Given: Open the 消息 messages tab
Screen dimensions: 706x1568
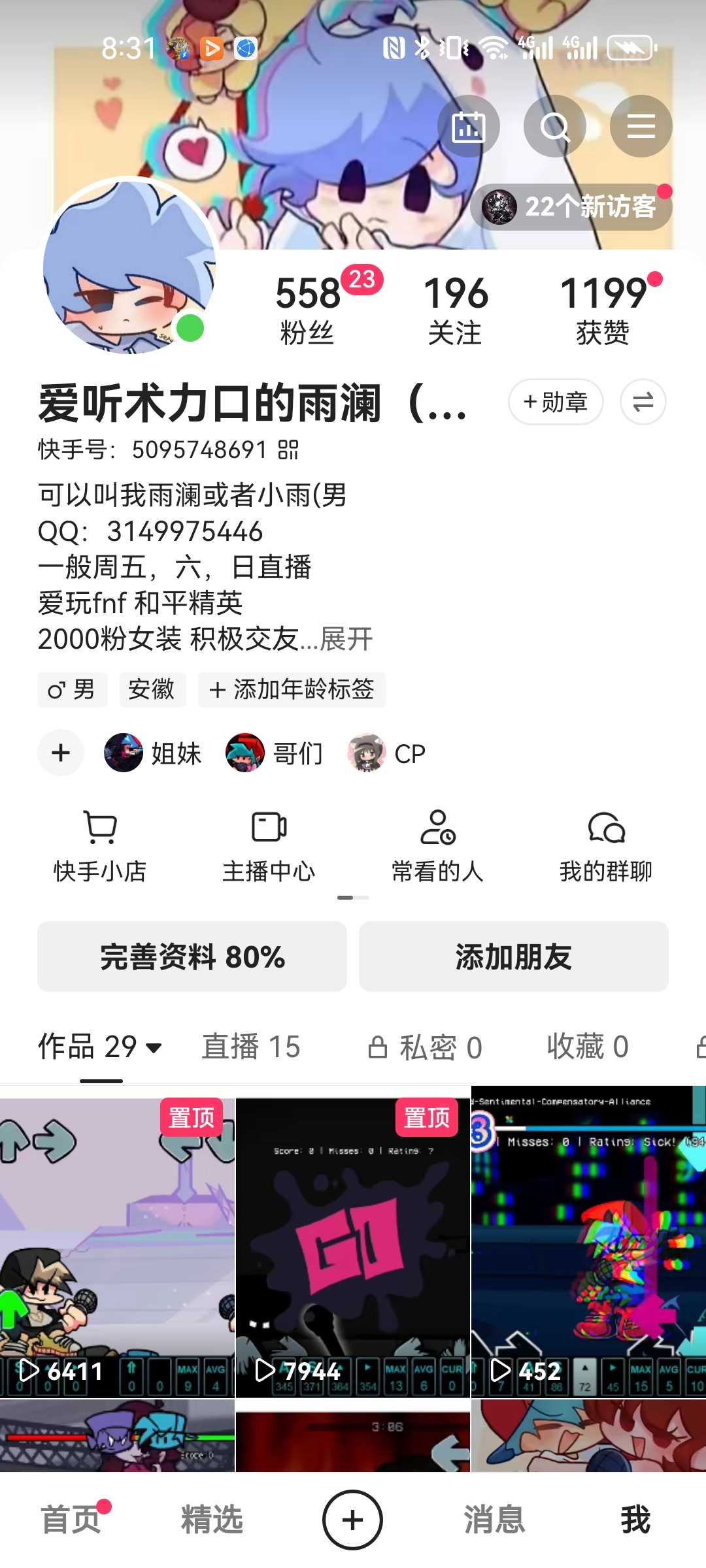Looking at the screenshot, I should point(494,1519).
